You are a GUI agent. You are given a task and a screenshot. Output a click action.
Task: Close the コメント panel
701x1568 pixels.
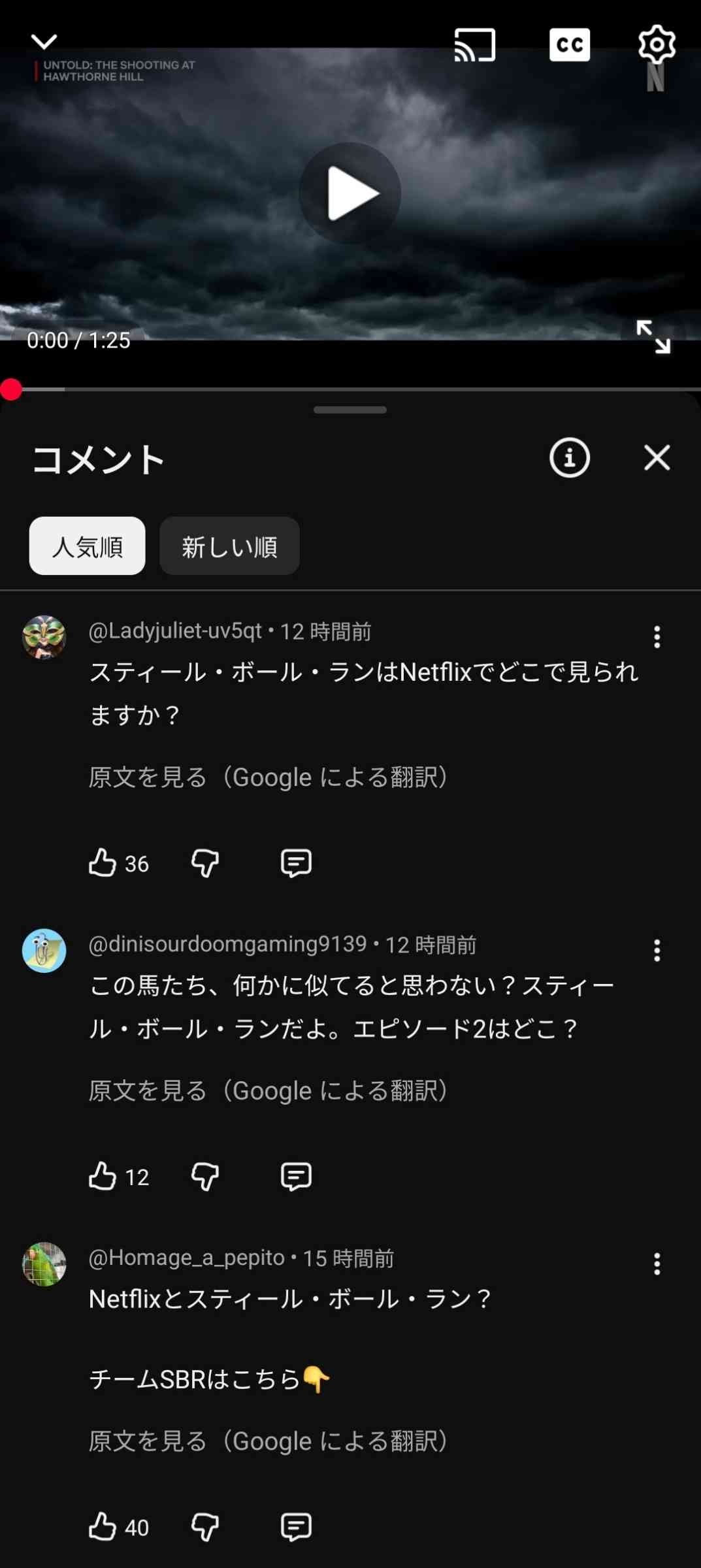[x=657, y=457]
